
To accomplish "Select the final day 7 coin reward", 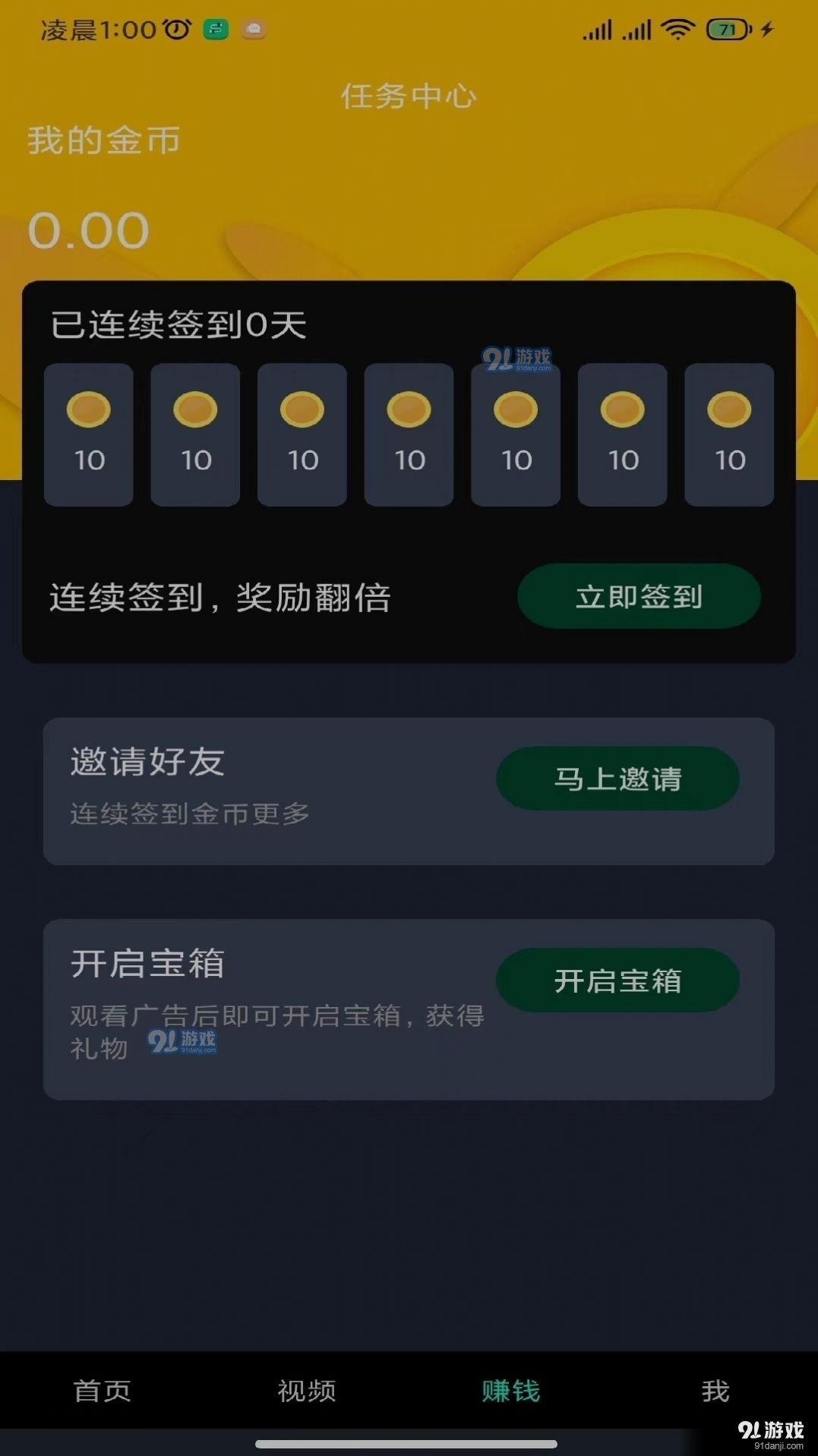I will coord(728,434).
